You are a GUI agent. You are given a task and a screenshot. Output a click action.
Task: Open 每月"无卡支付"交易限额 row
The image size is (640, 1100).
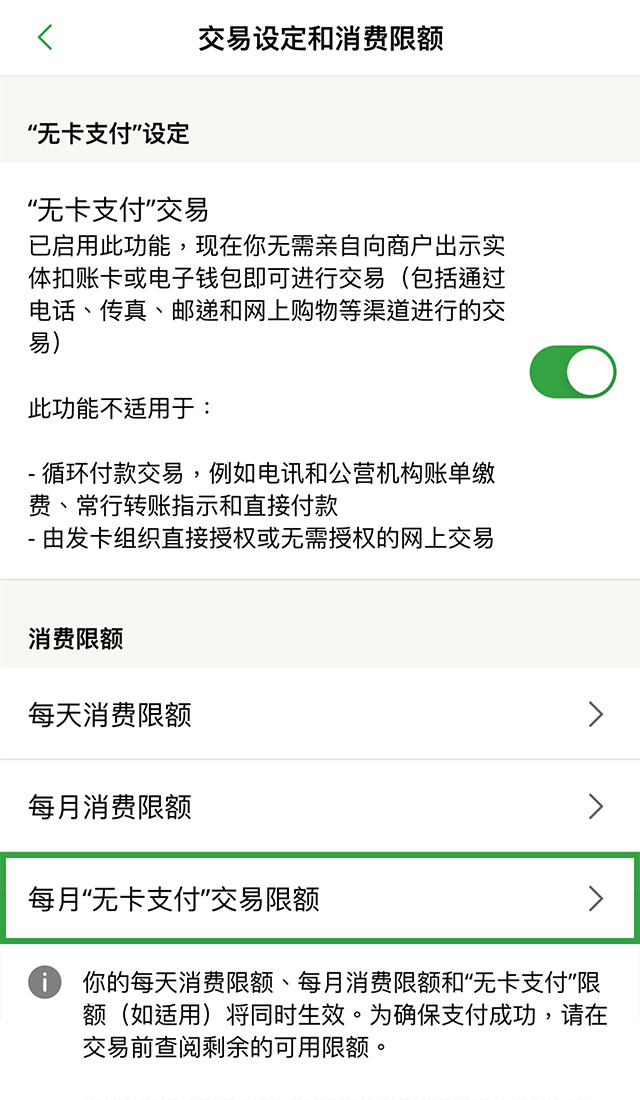pos(320,898)
